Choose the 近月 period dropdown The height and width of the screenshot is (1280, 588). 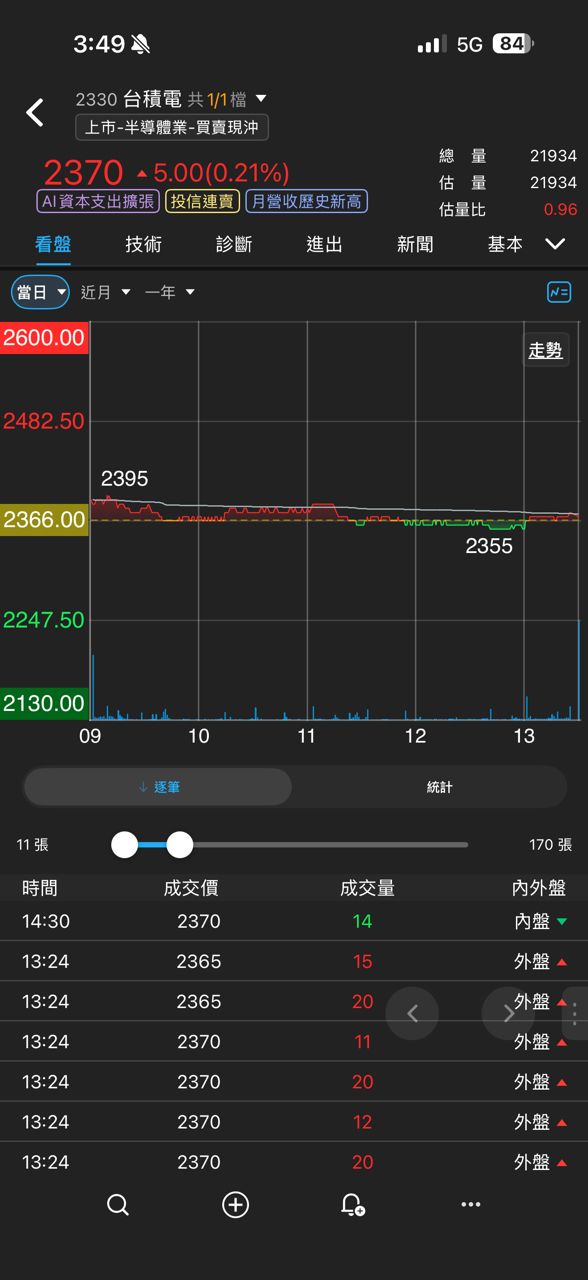[106, 292]
